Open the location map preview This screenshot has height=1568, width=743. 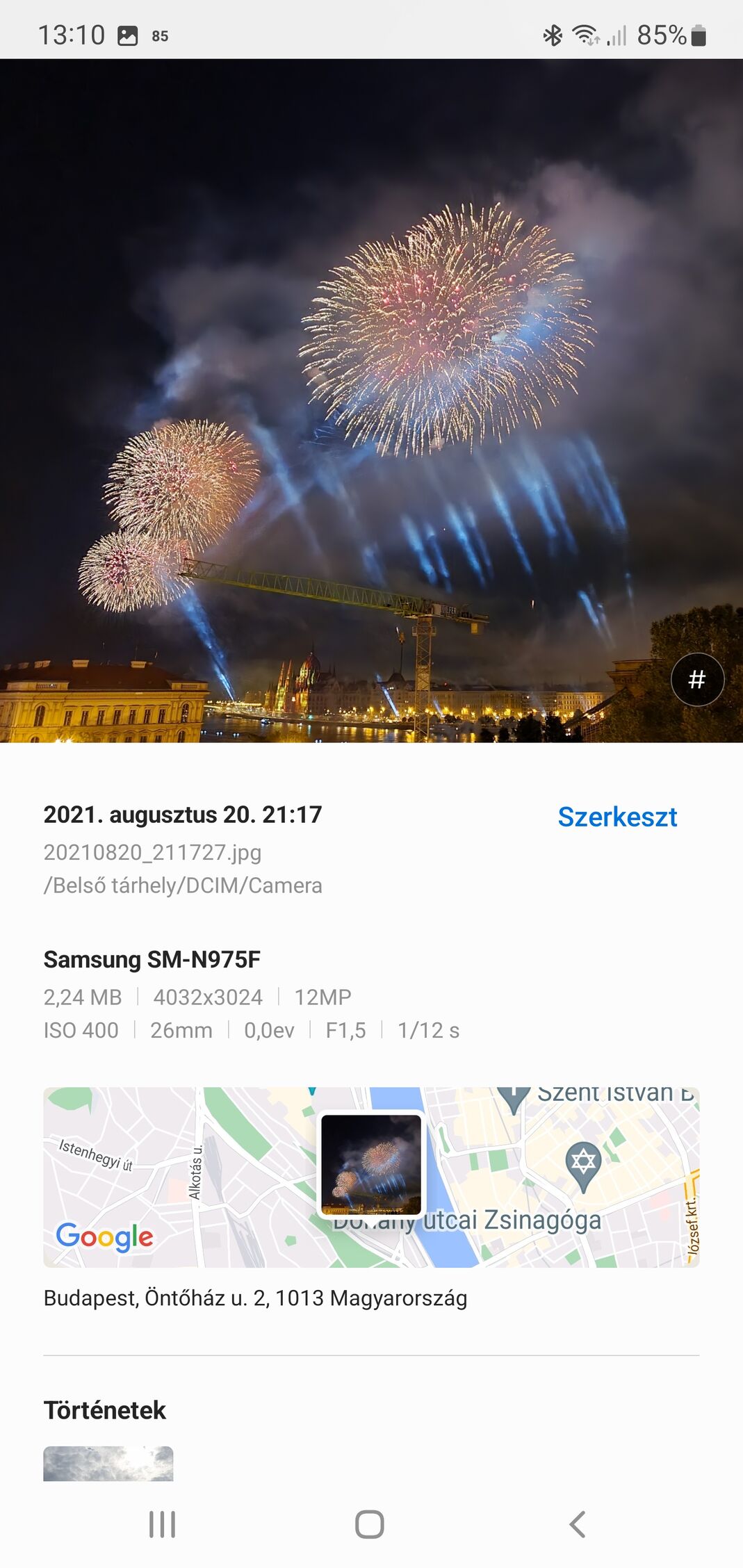[371, 1177]
